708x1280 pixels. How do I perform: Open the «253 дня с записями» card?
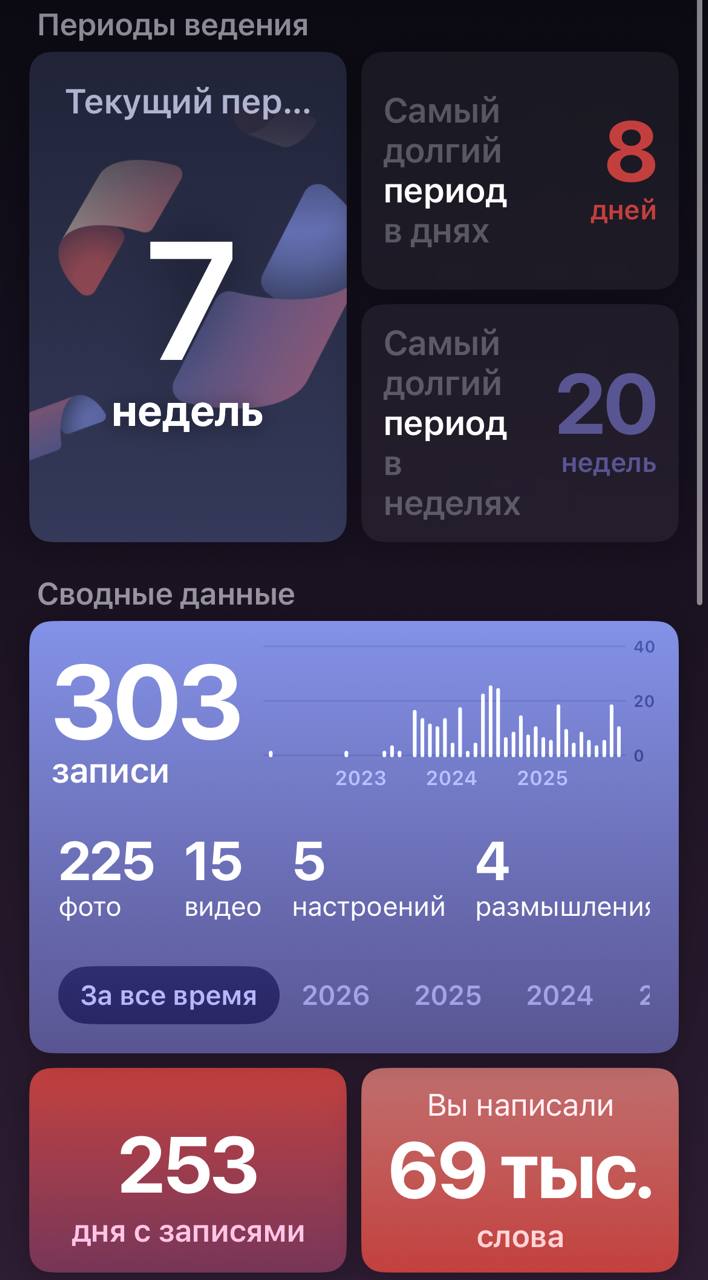pyautogui.click(x=188, y=1170)
